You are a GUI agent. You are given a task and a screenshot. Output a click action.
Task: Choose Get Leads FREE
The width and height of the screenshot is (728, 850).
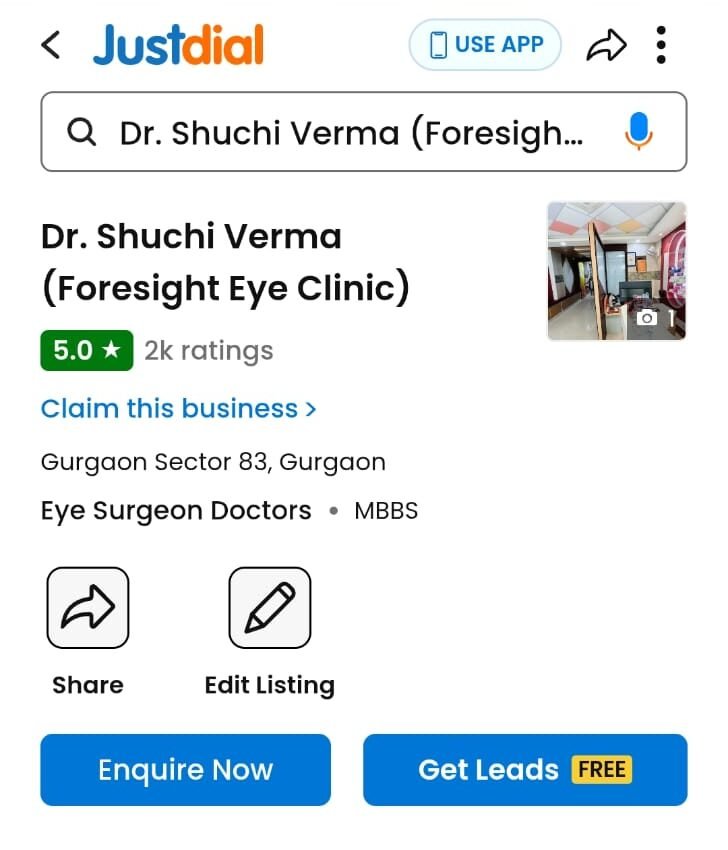tap(525, 770)
